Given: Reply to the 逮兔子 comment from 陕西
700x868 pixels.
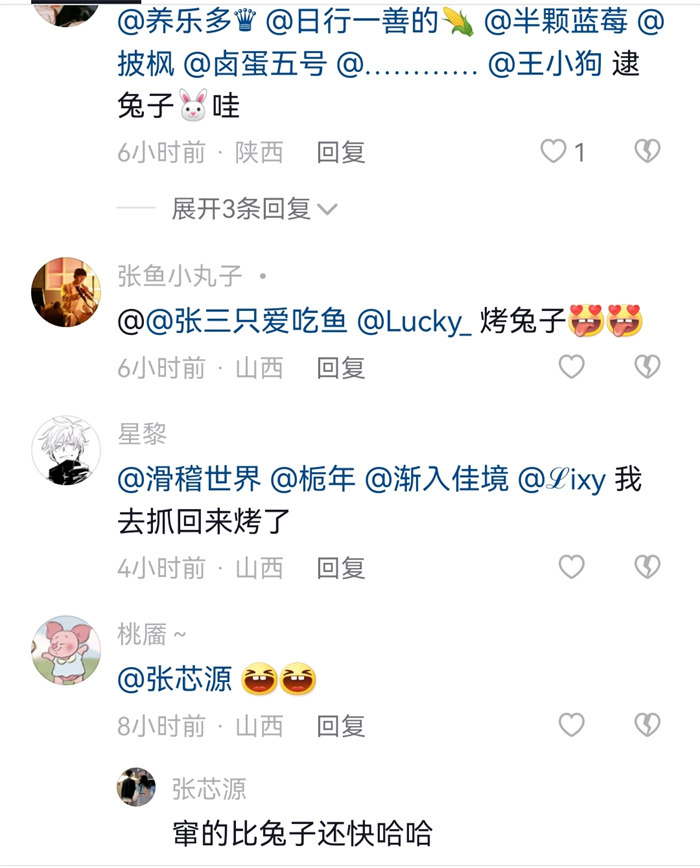Looking at the screenshot, I should 341,152.
